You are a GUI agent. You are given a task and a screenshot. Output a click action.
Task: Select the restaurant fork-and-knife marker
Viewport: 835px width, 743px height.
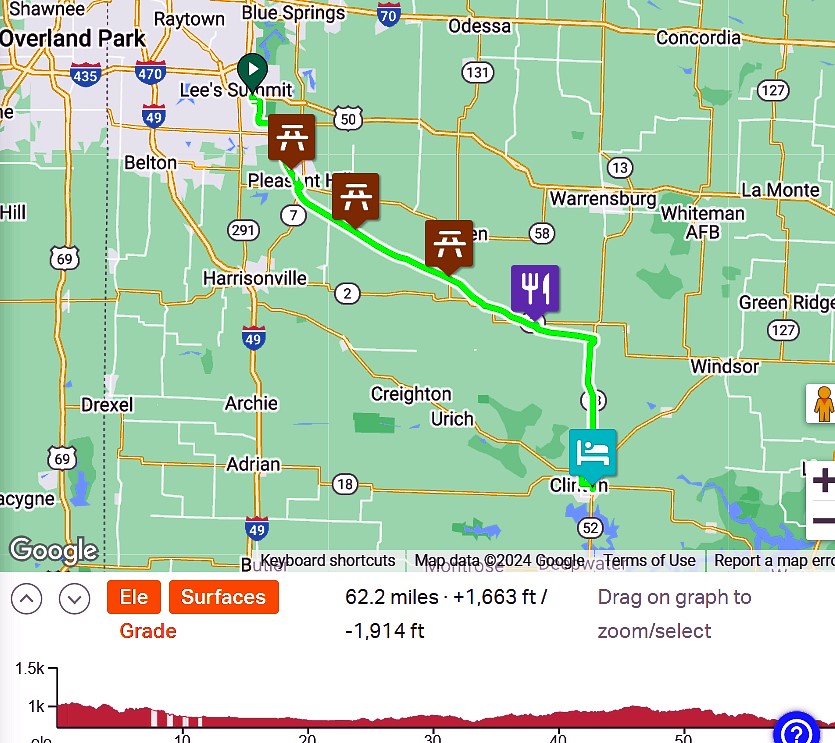tap(534, 288)
